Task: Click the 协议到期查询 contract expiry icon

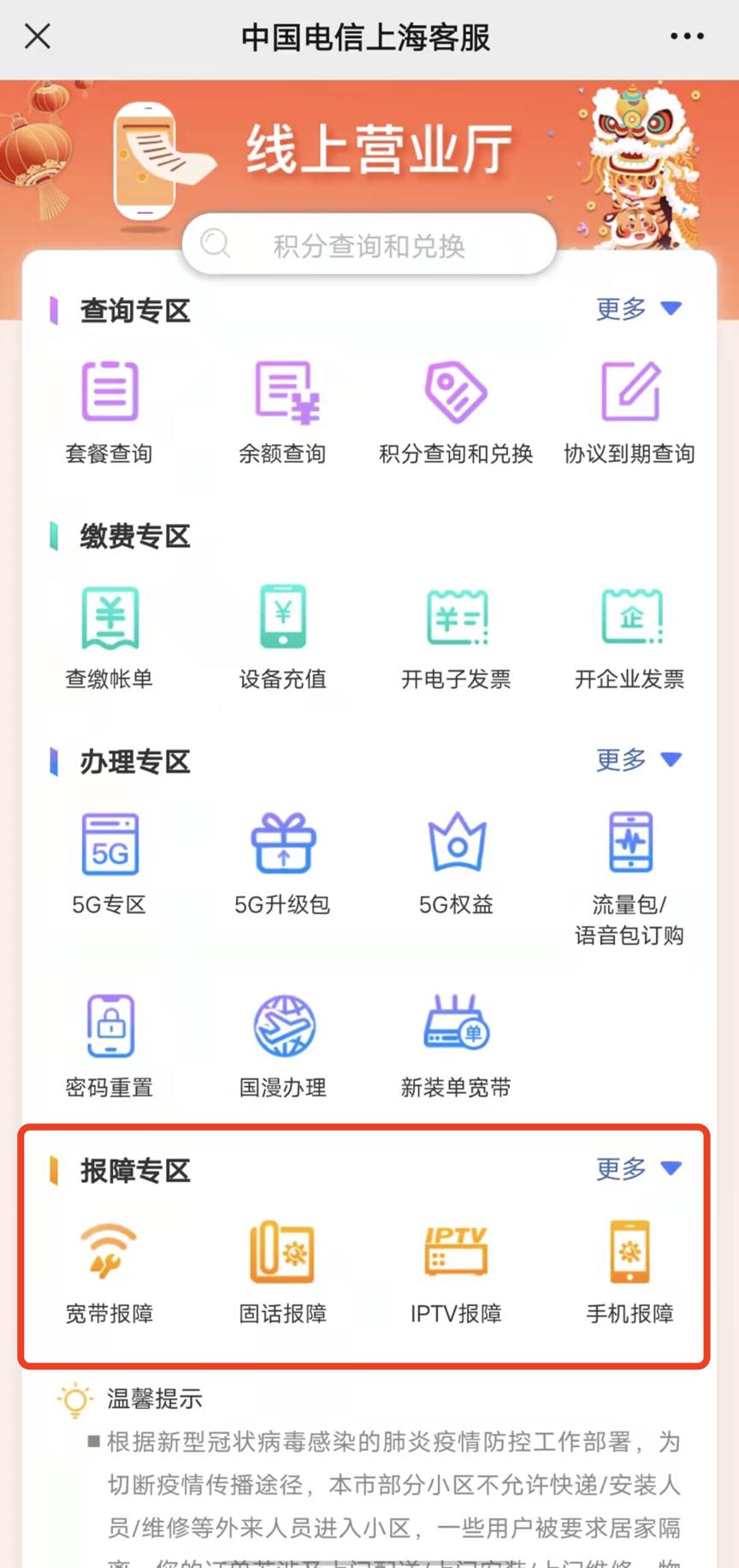Action: pos(630,411)
